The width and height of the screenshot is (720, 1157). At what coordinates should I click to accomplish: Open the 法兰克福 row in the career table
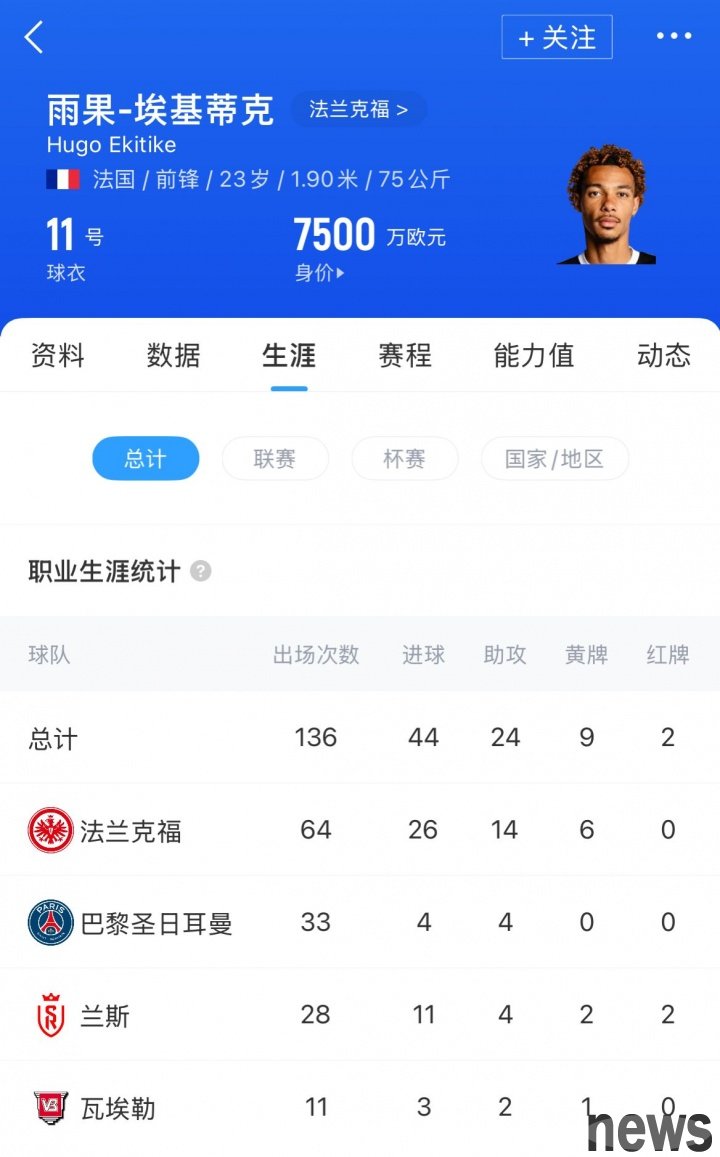(130, 830)
